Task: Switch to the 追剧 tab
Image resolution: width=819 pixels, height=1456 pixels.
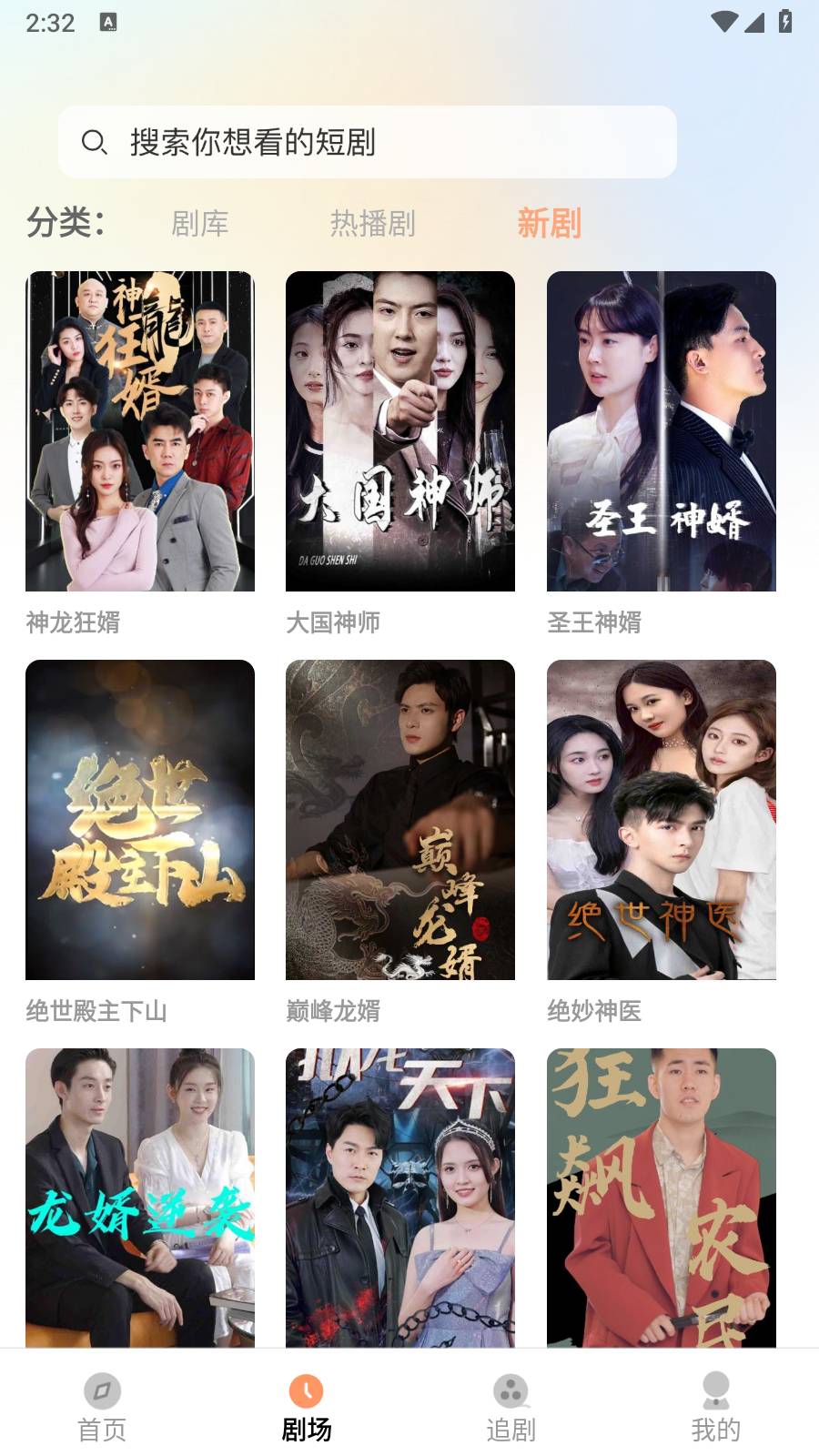Action: click(511, 1407)
